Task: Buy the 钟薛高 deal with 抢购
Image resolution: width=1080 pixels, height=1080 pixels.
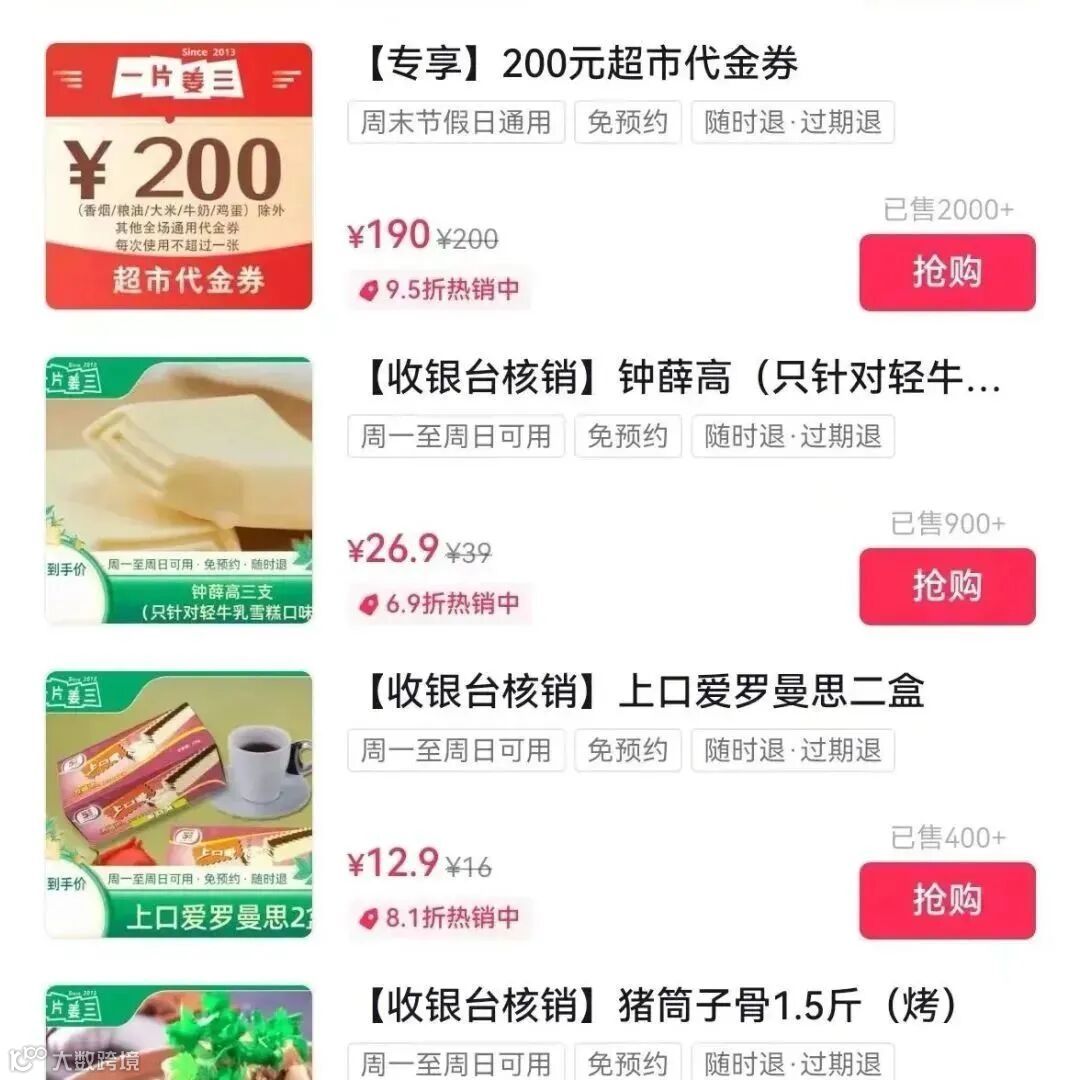Action: click(946, 586)
